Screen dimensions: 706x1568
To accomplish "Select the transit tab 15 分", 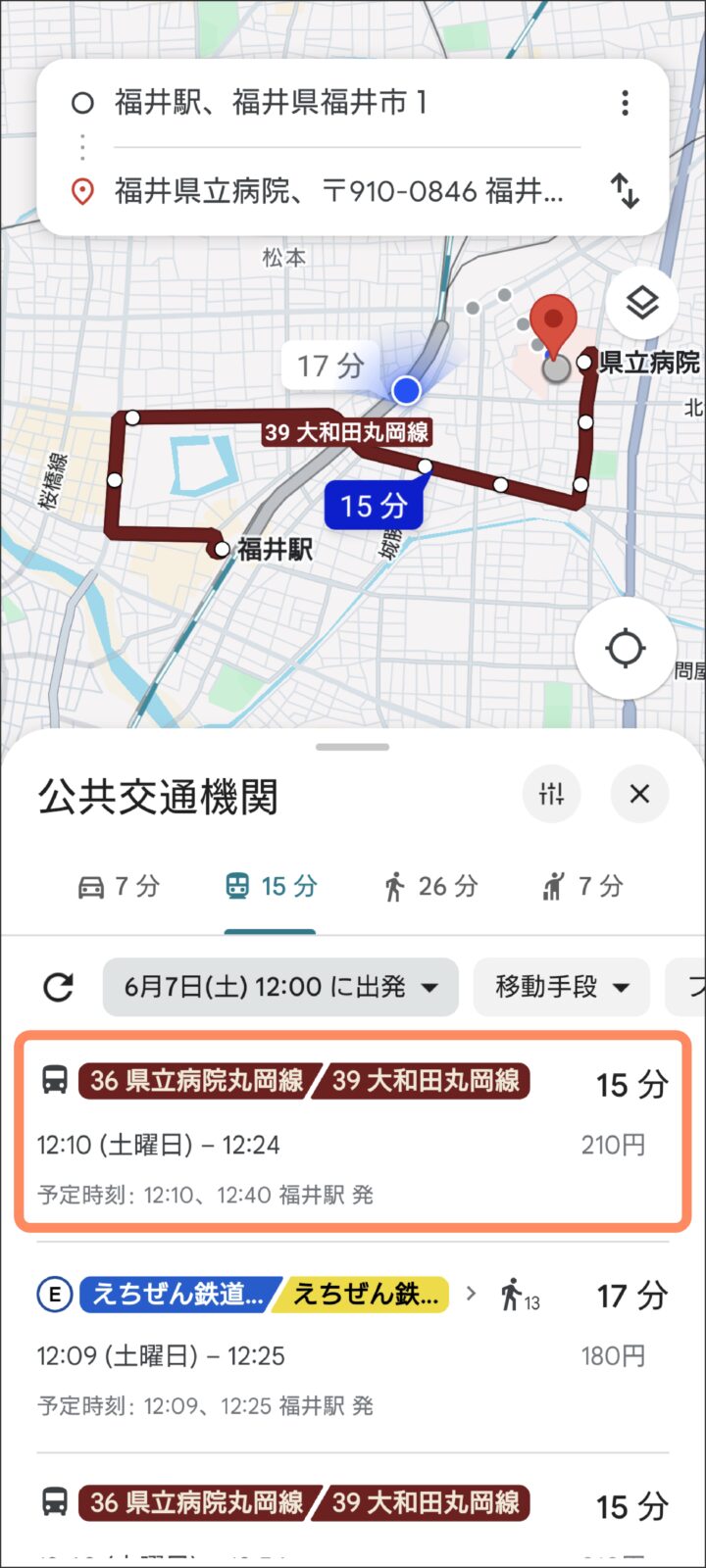I will (x=271, y=887).
